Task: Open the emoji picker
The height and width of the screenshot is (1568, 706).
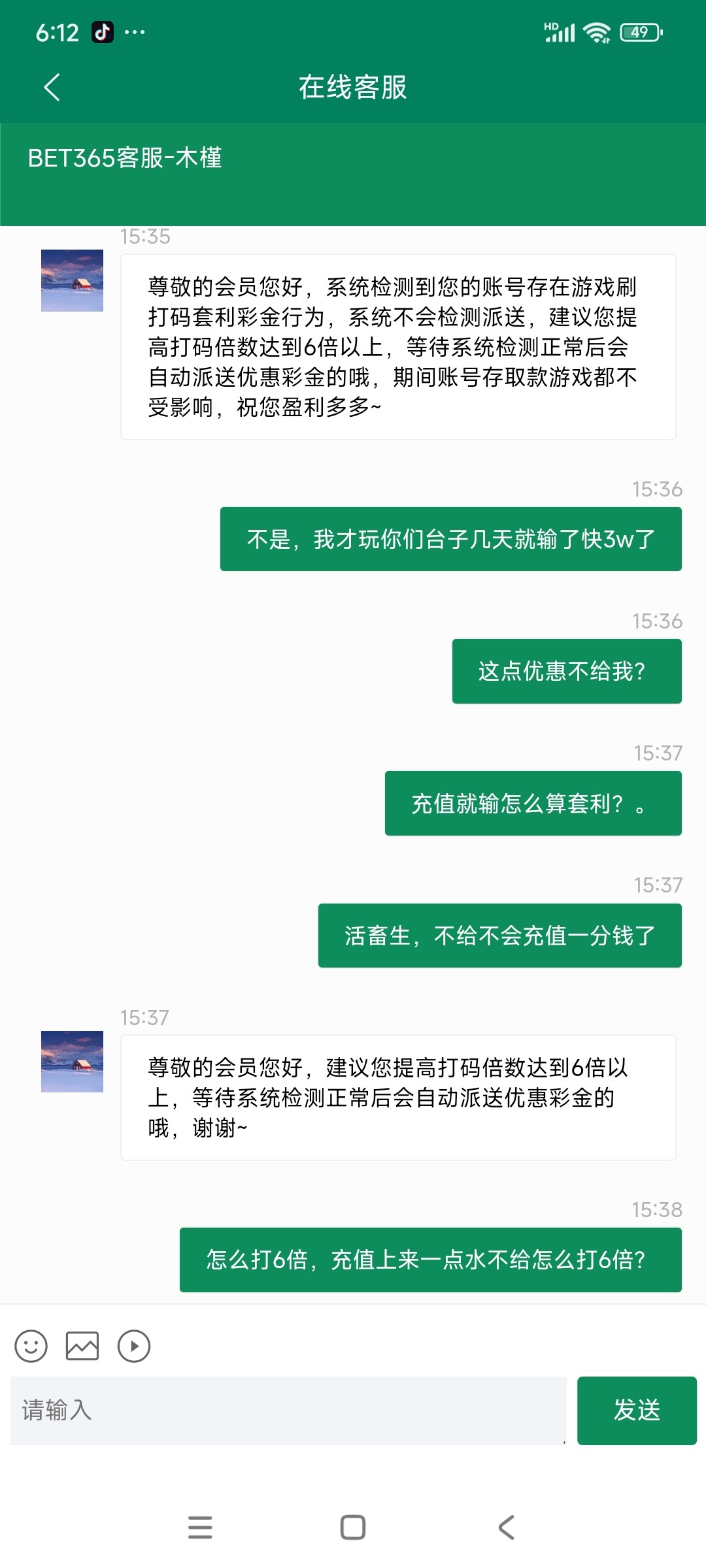Action: pos(31,1347)
